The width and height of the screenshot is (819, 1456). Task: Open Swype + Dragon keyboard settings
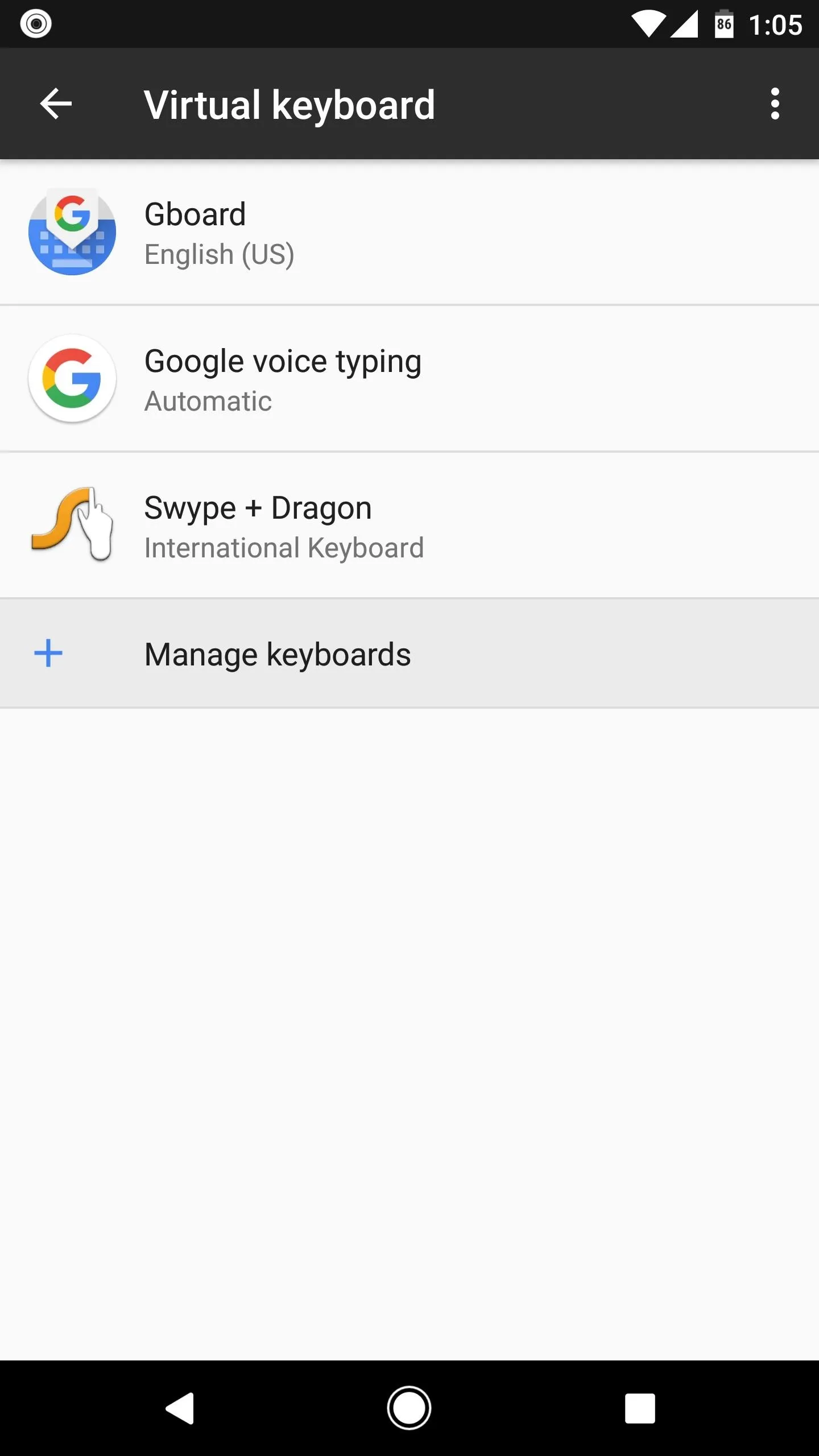coord(409,526)
